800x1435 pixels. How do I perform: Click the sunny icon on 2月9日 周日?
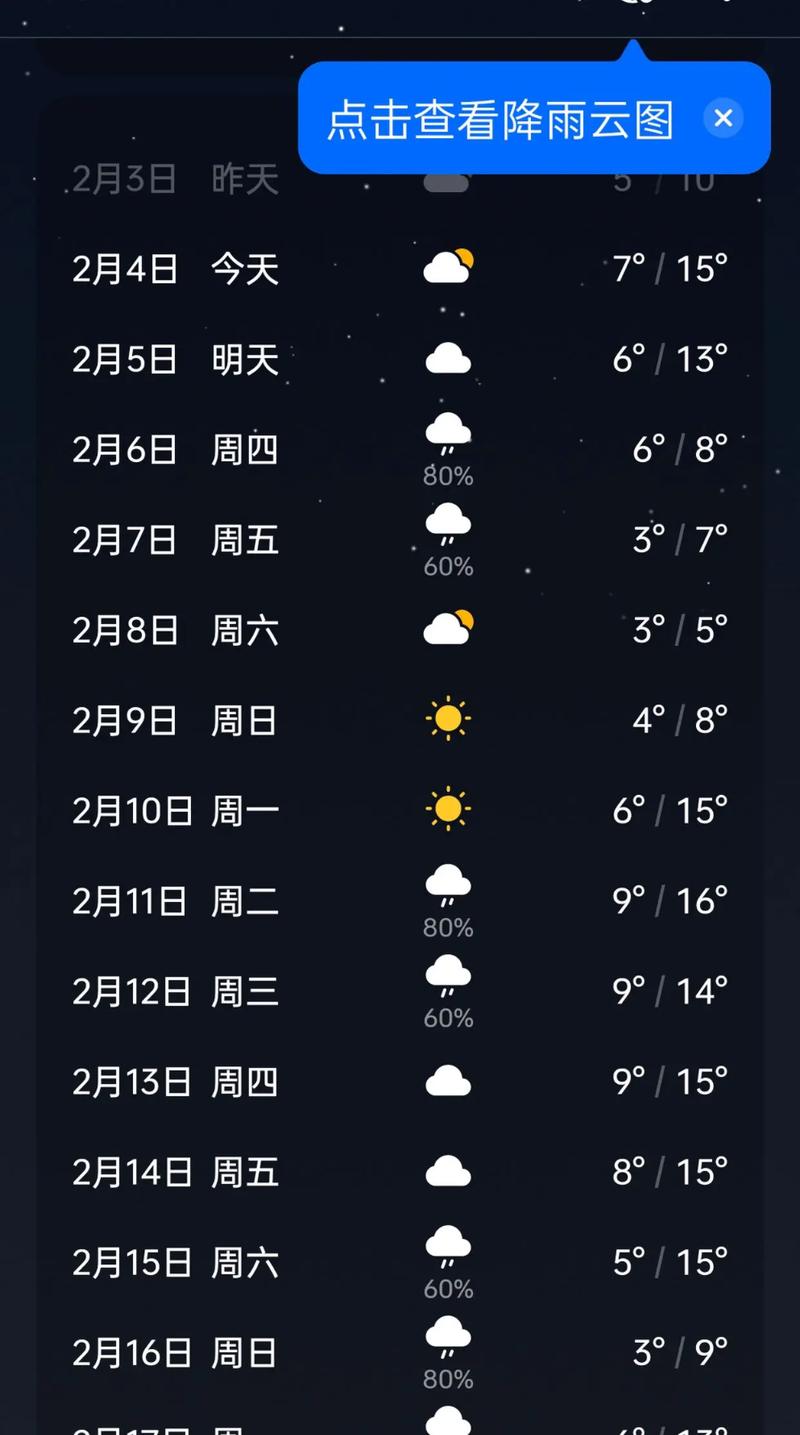(x=447, y=718)
